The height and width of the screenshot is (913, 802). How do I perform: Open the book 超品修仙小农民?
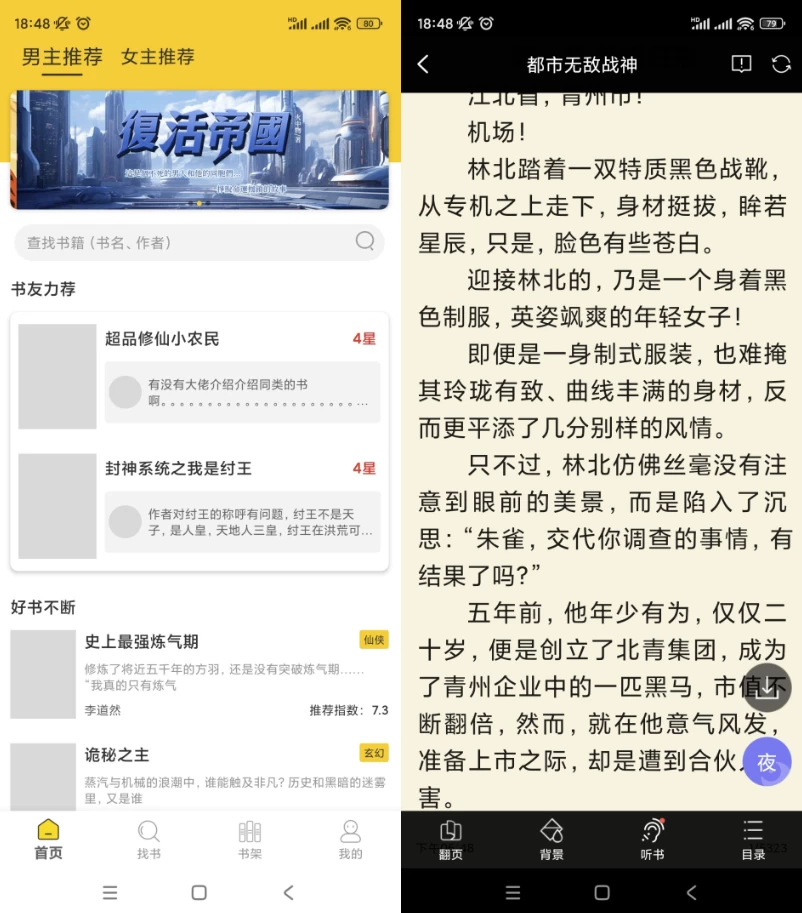(x=161, y=339)
